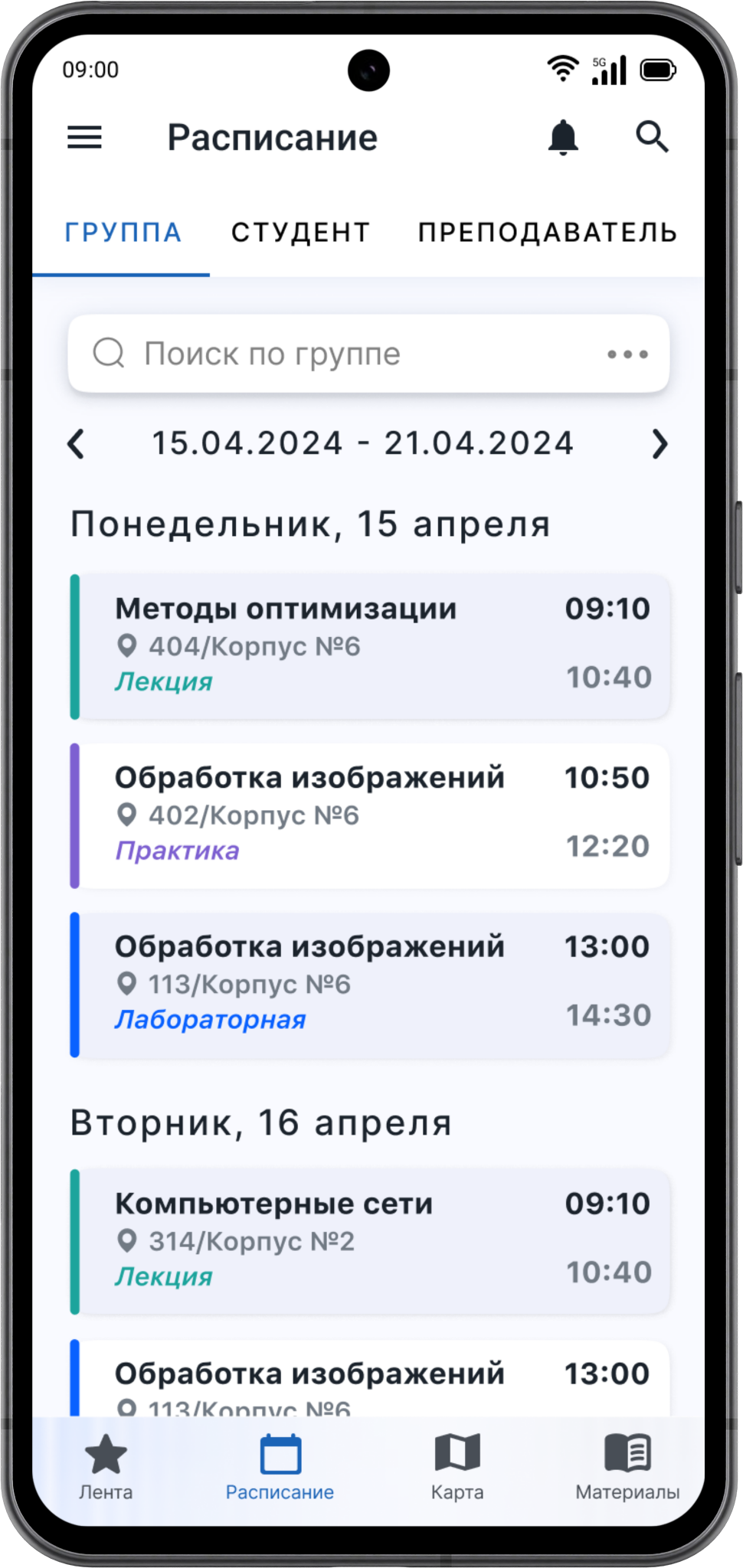Switch to the Преподаватель tab

pos(548,233)
